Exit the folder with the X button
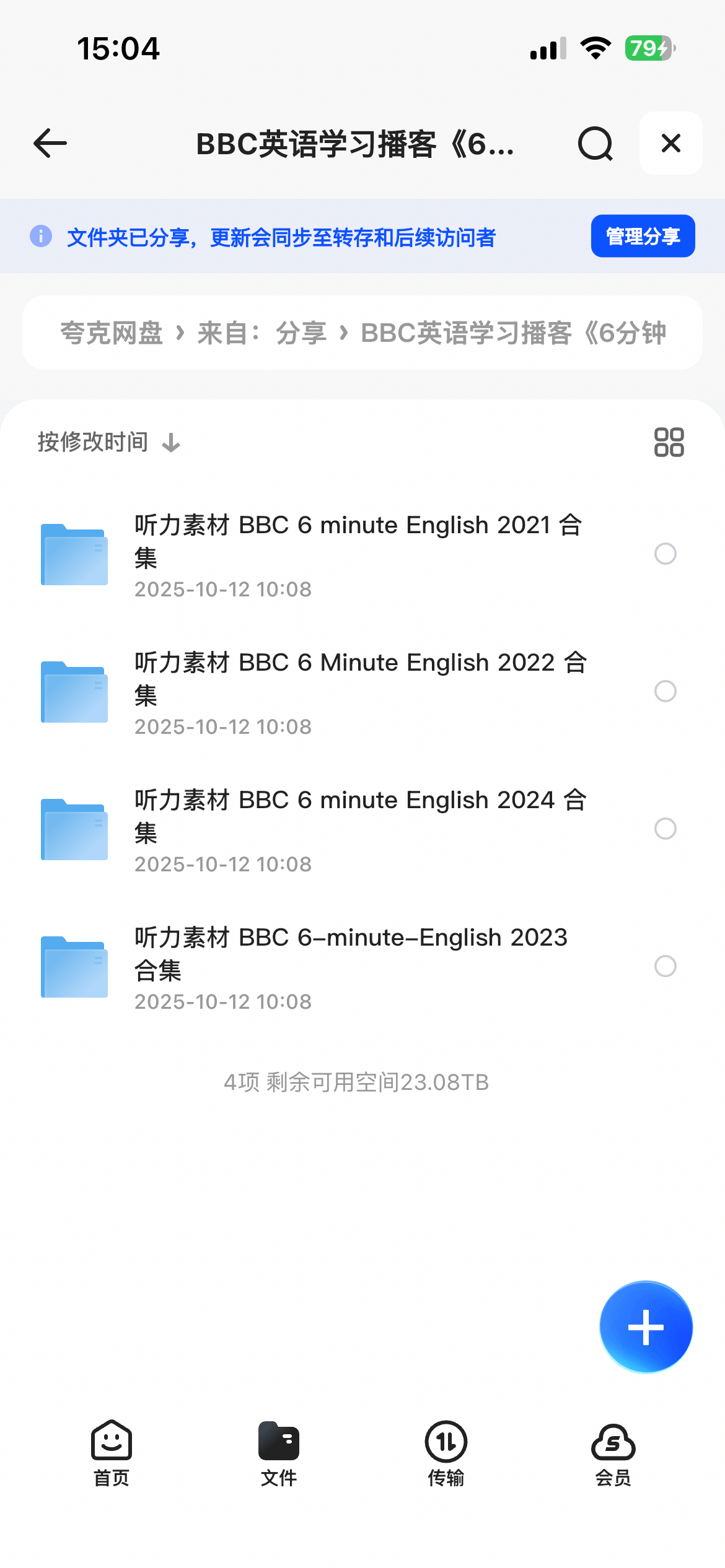Viewport: 725px width, 1568px height. click(x=670, y=144)
